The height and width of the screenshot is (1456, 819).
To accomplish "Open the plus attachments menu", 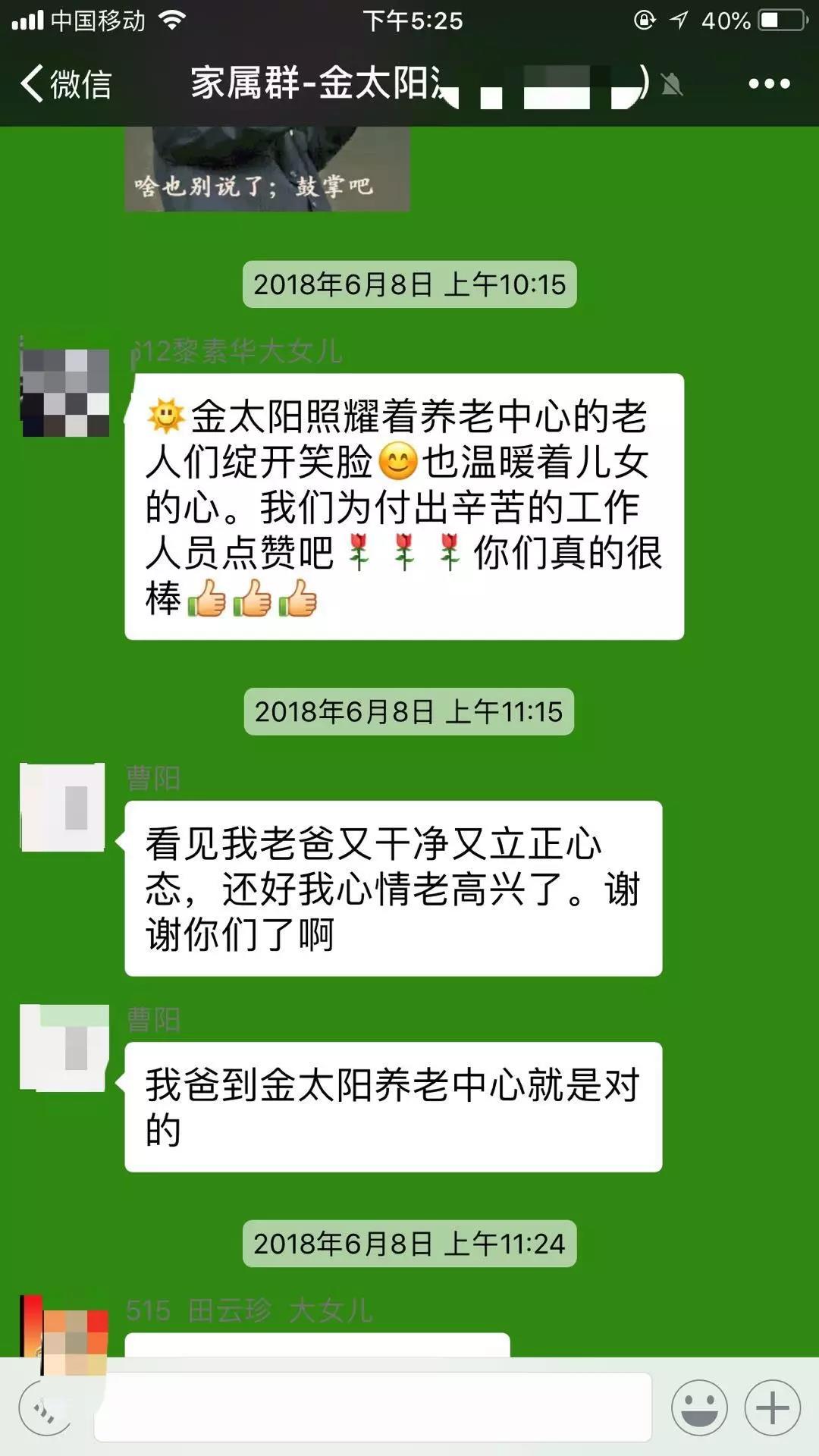I will click(772, 1408).
